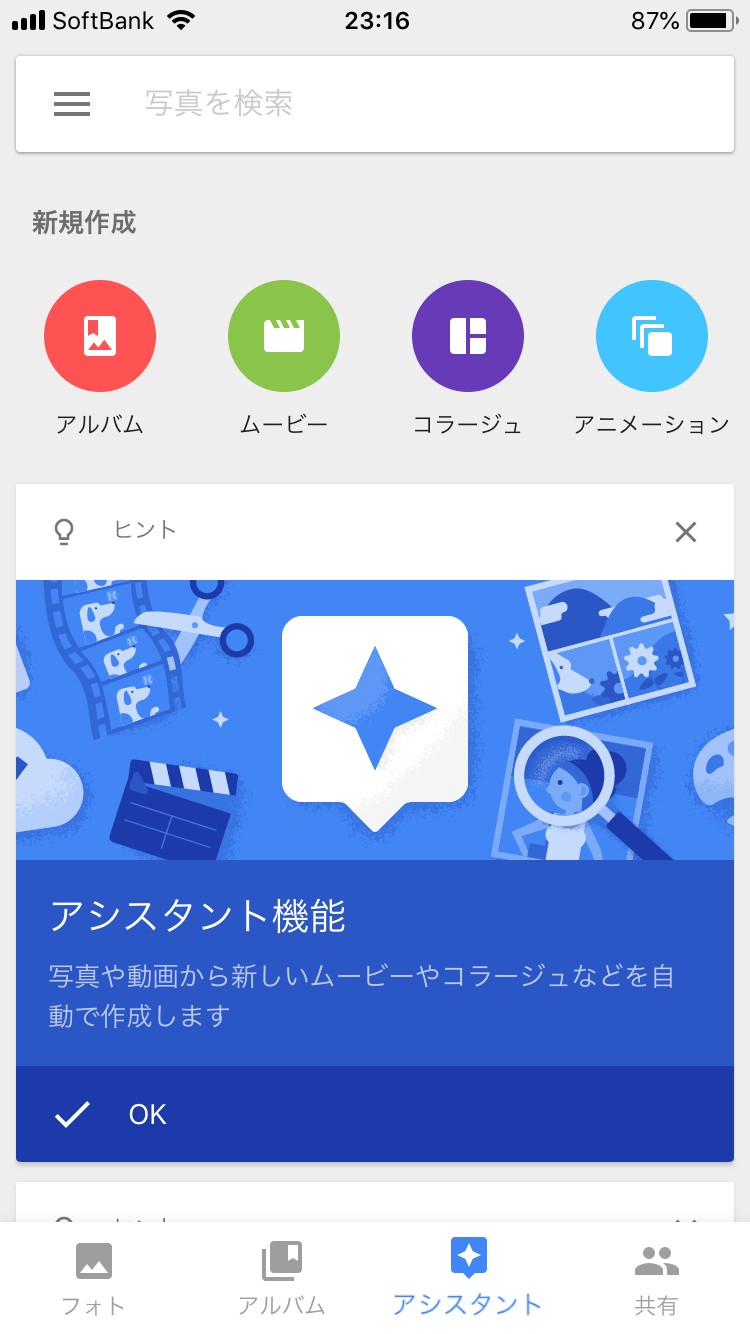Switch to the アルバム tab

point(282,1278)
